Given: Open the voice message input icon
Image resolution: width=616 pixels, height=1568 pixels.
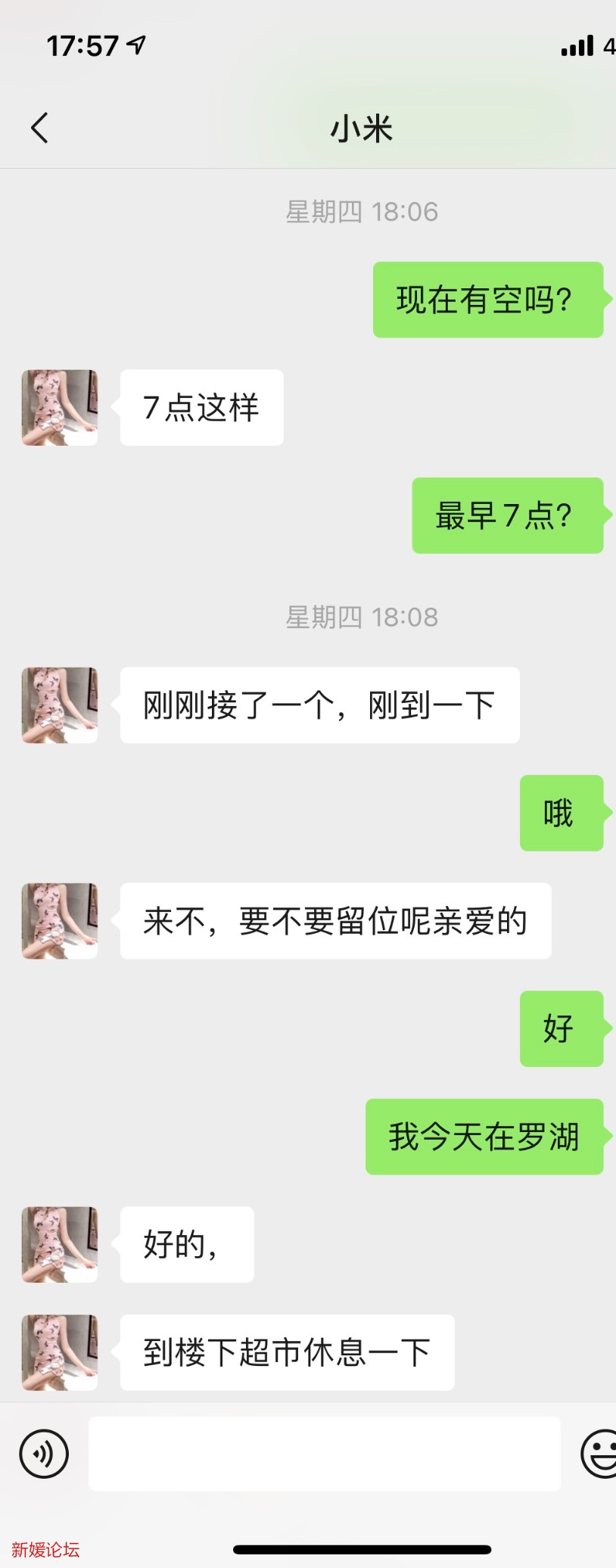Looking at the screenshot, I should click(43, 1454).
